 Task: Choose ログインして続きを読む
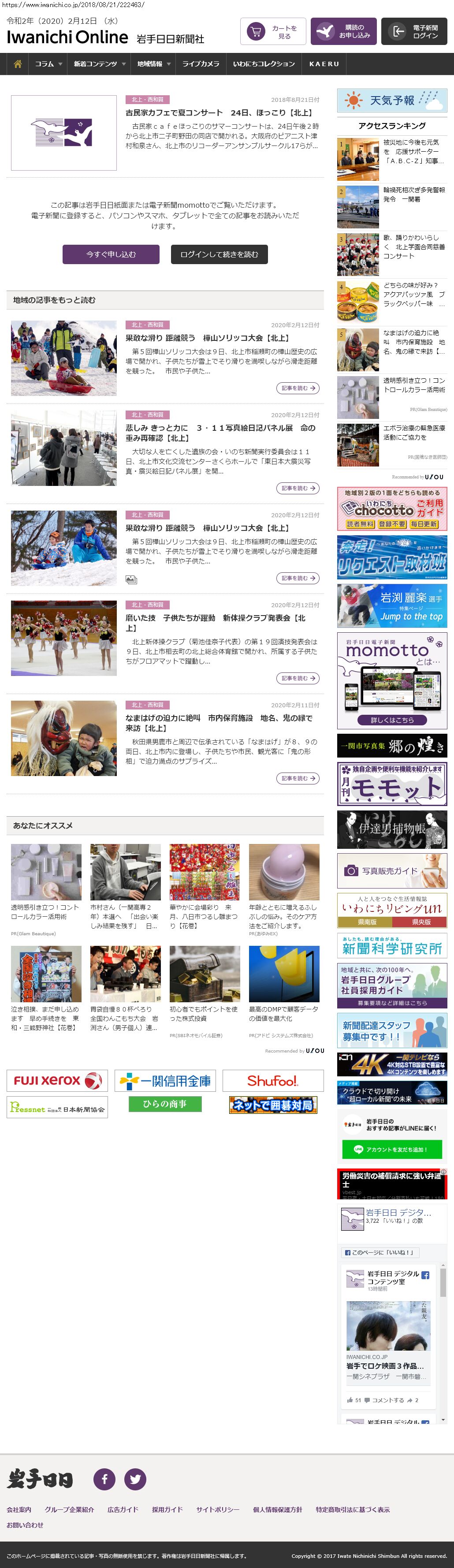[x=219, y=254]
